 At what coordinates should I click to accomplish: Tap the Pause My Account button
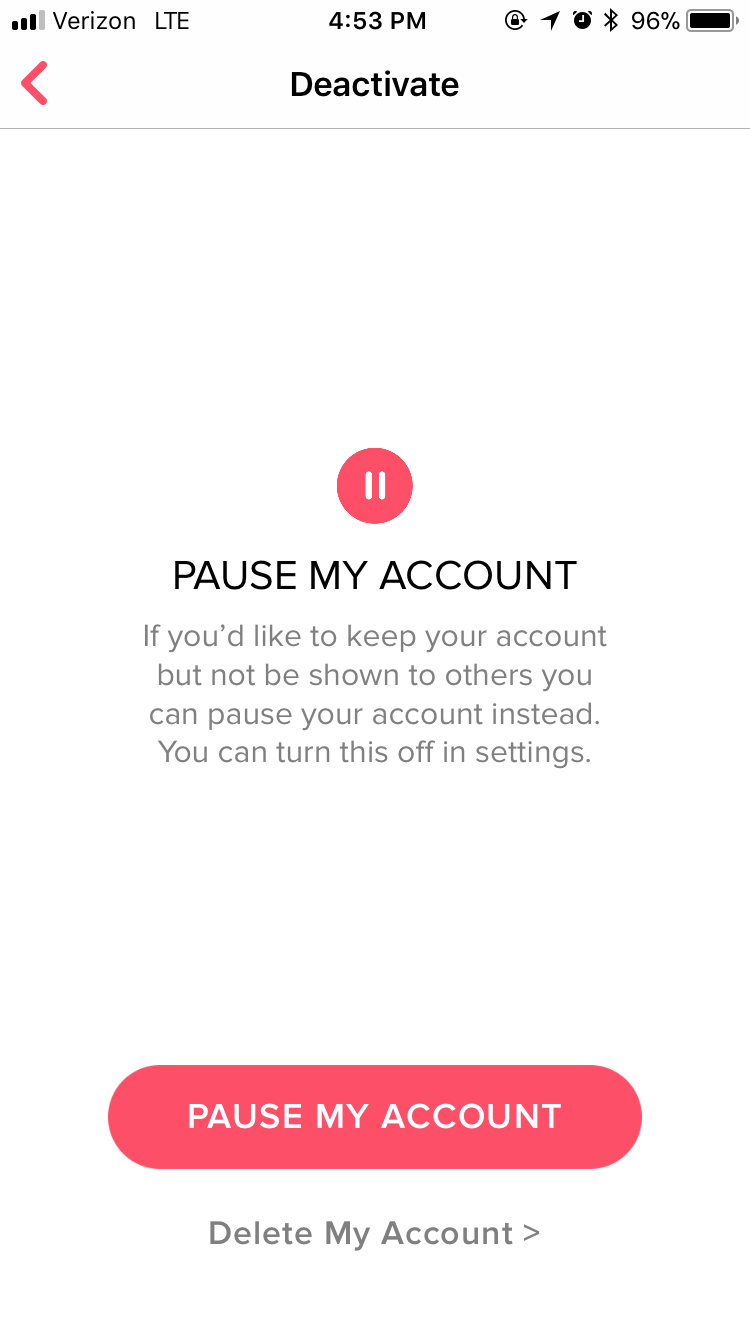click(374, 1116)
